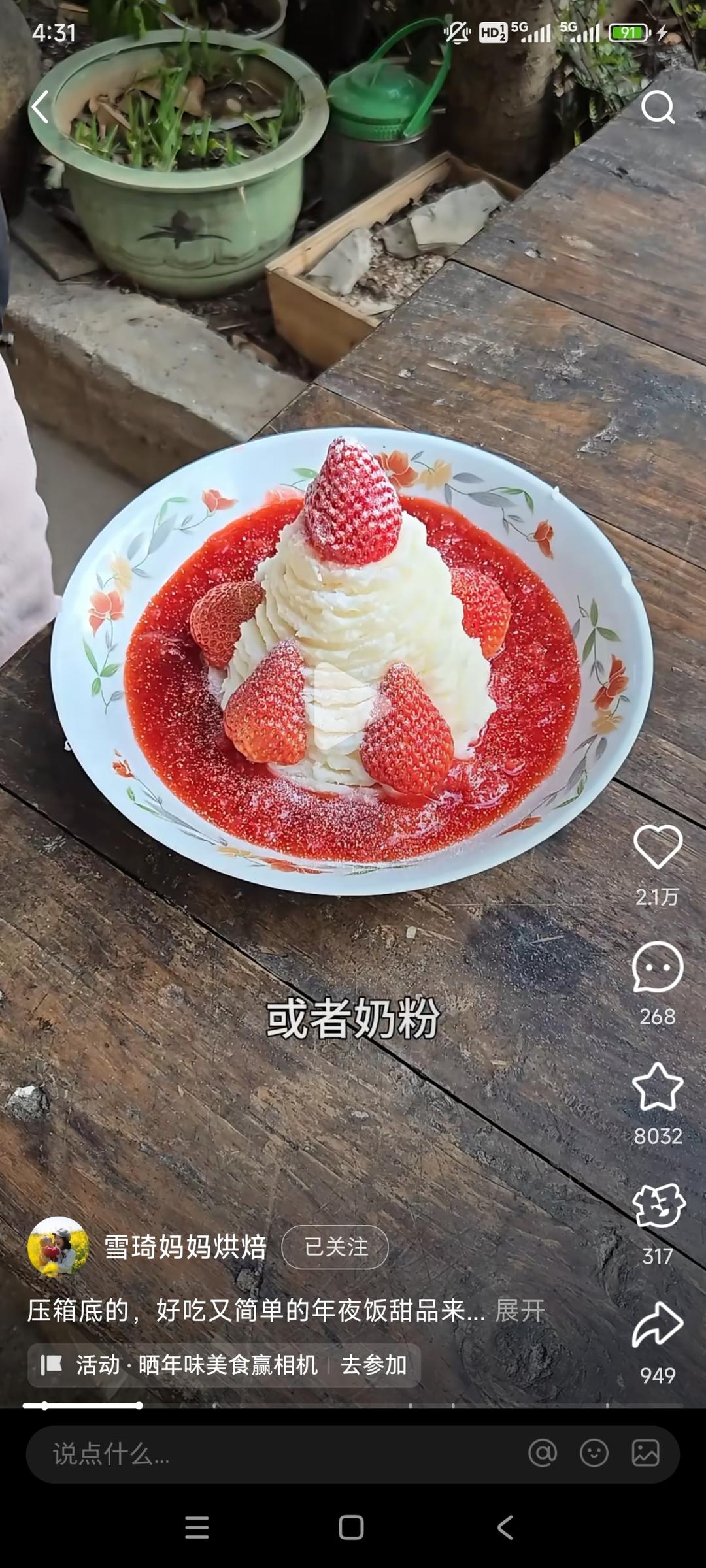The height and width of the screenshot is (1568, 706).
Task: Open the comments bubble icon
Action: pos(658,968)
